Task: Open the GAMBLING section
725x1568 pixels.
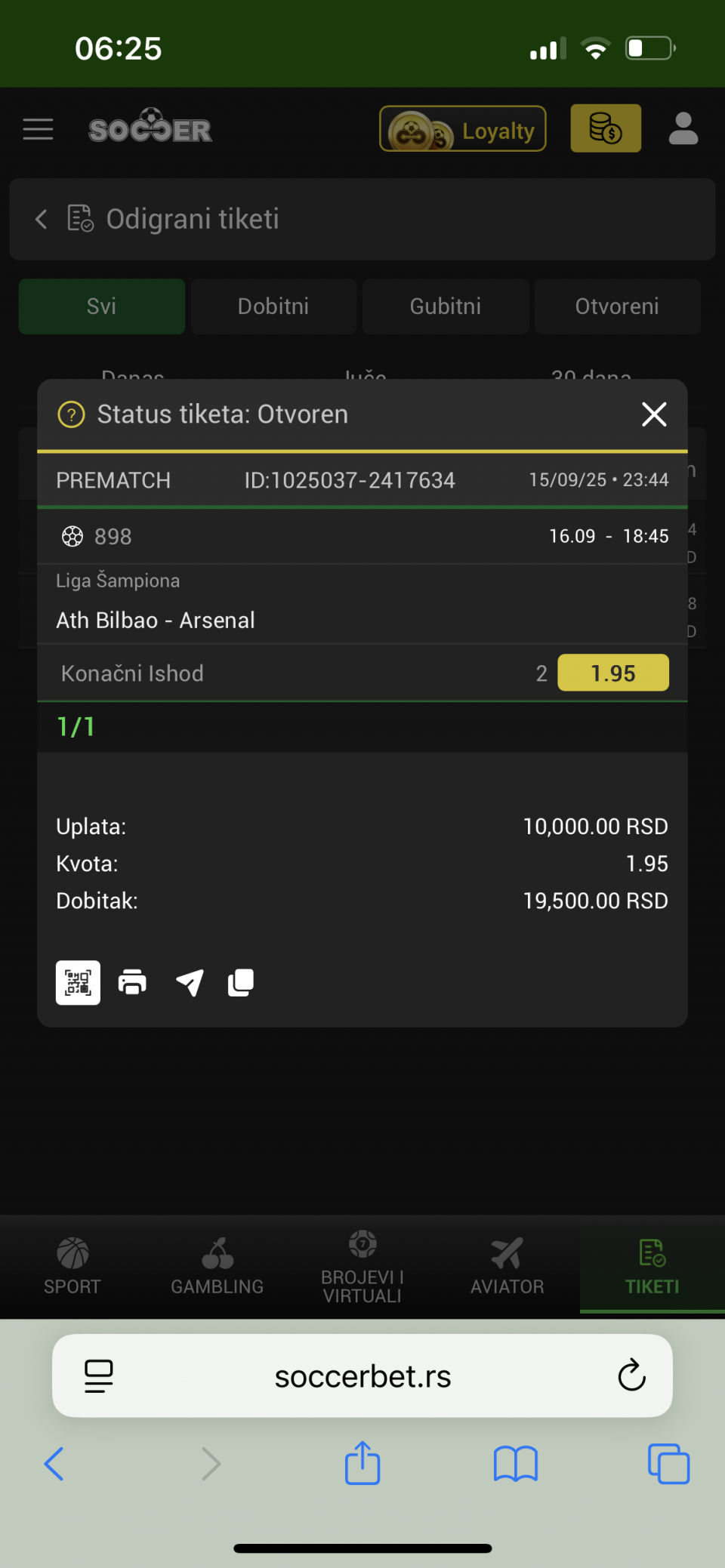Action: tap(217, 1266)
